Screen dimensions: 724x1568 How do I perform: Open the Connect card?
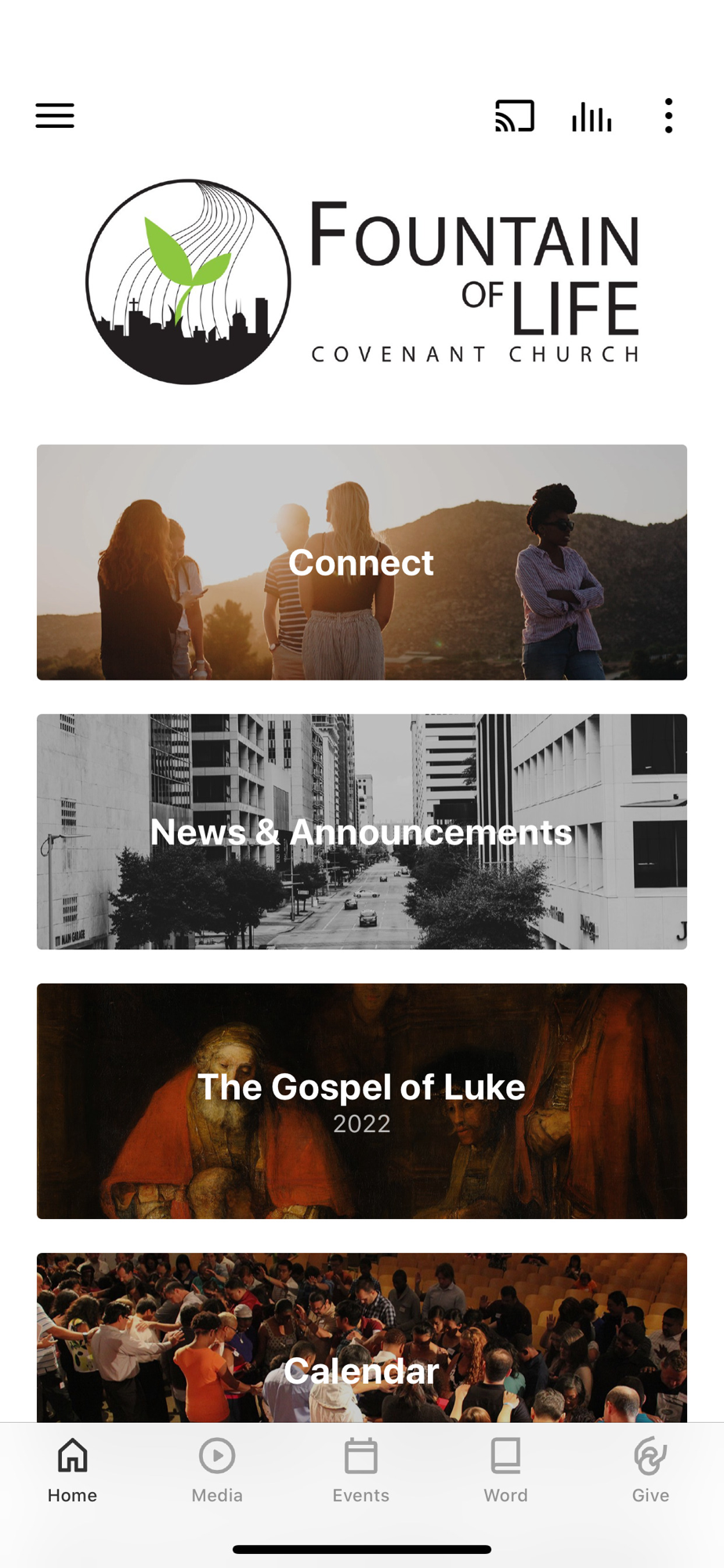tap(362, 562)
